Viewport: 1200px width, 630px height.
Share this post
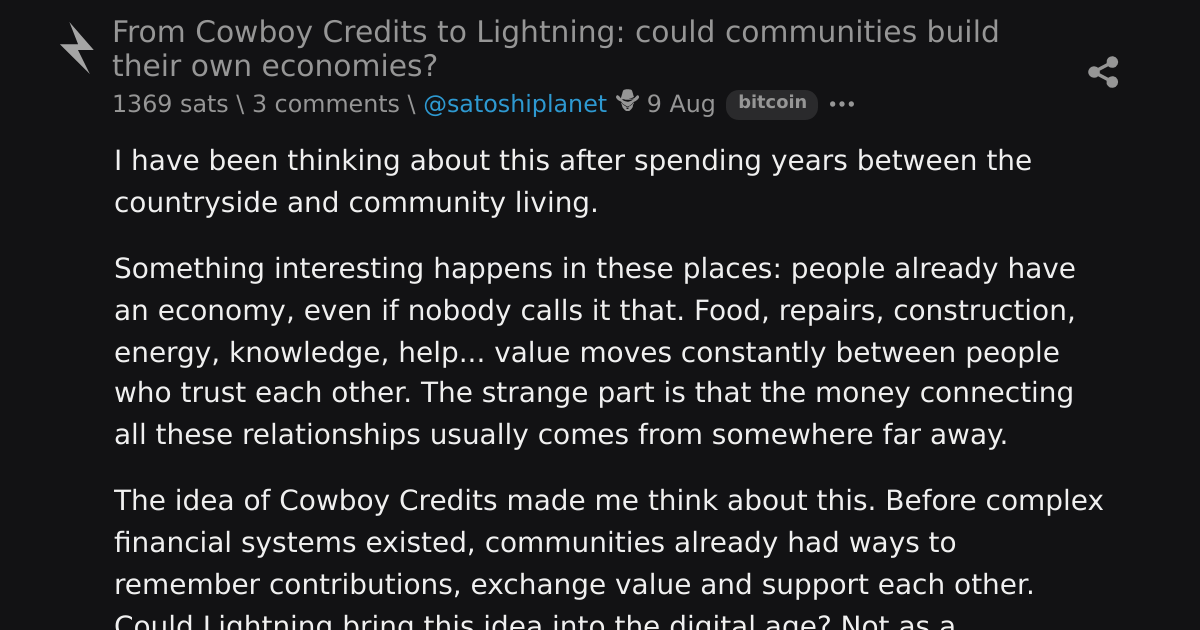pyautogui.click(x=1103, y=72)
